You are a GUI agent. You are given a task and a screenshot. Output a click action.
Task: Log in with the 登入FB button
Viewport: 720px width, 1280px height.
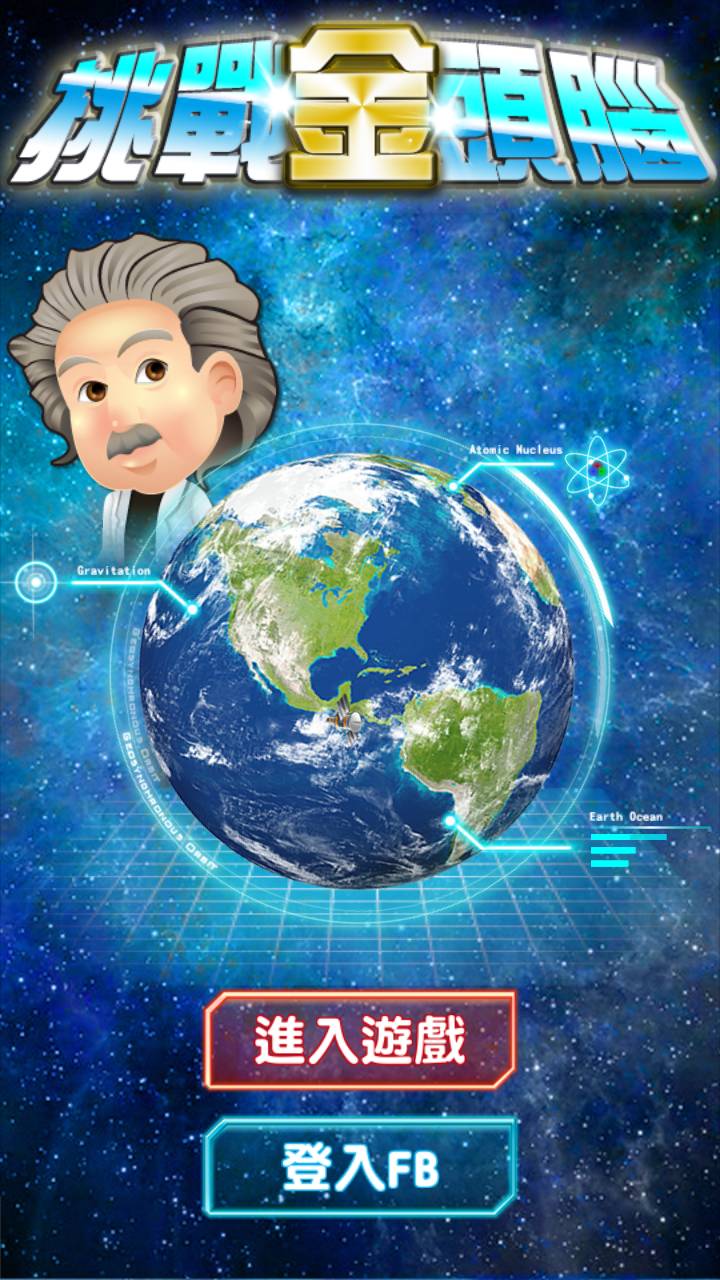[x=360, y=1167]
